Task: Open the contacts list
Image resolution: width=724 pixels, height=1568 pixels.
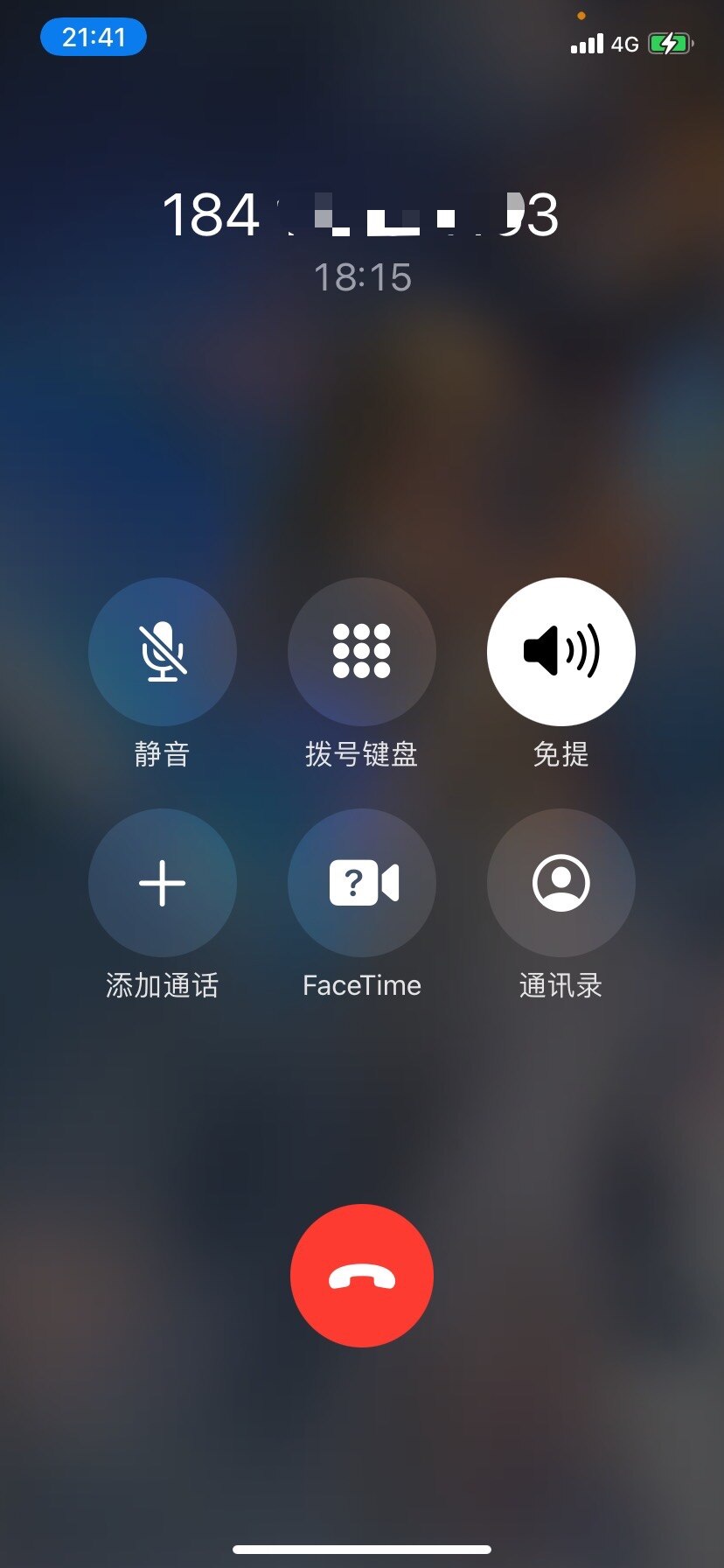Action: [561, 883]
